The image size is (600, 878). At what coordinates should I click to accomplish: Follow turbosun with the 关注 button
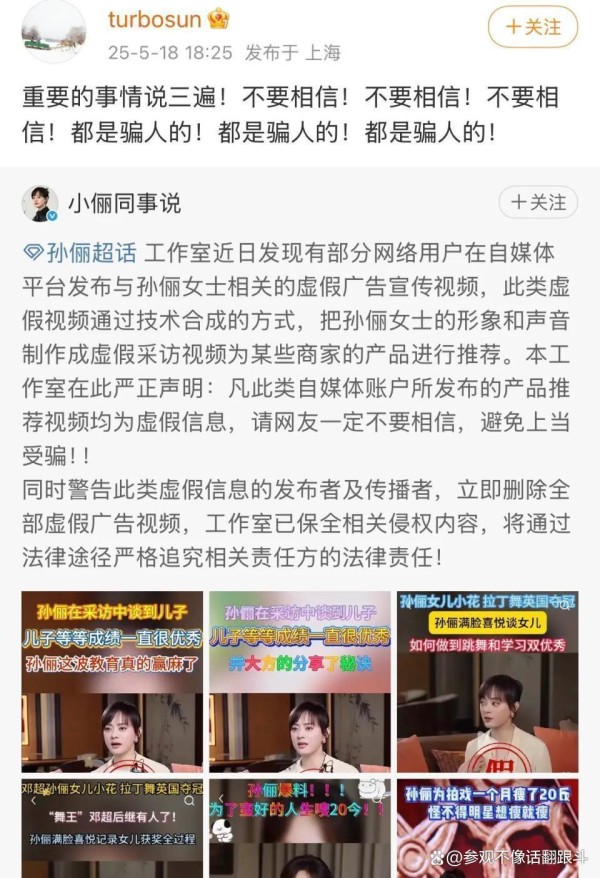pos(532,26)
